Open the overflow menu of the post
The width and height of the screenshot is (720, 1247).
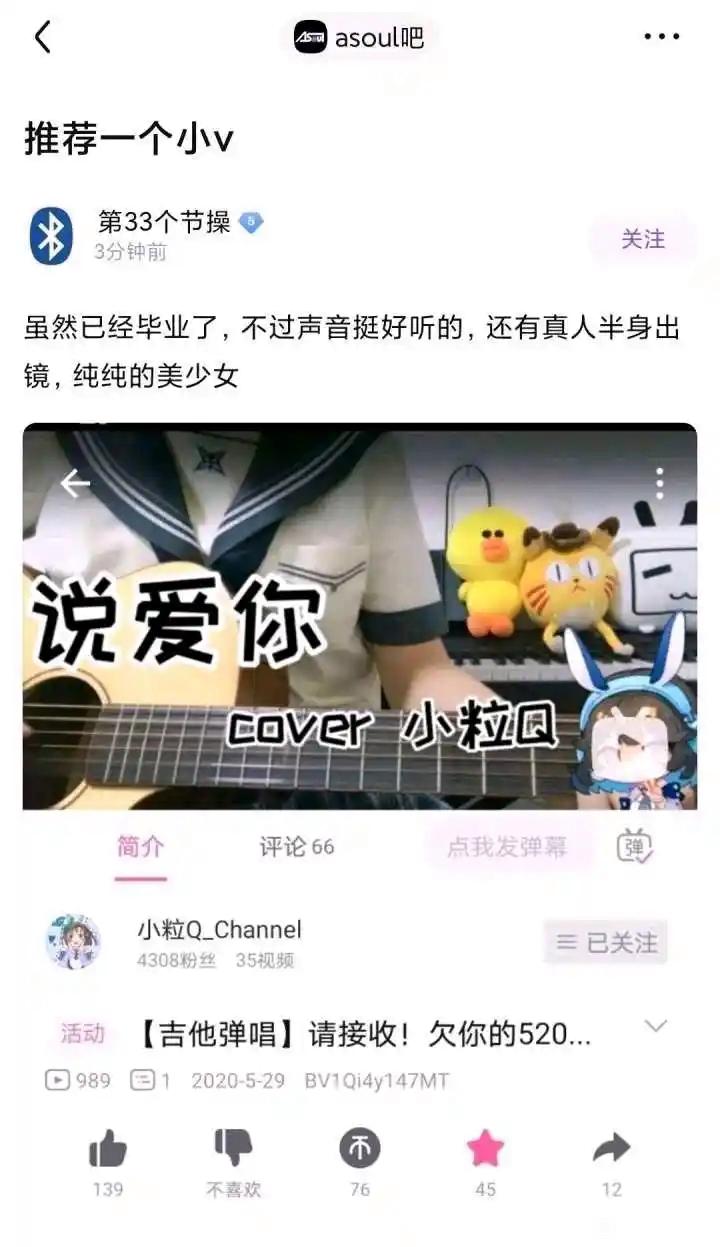click(x=661, y=38)
